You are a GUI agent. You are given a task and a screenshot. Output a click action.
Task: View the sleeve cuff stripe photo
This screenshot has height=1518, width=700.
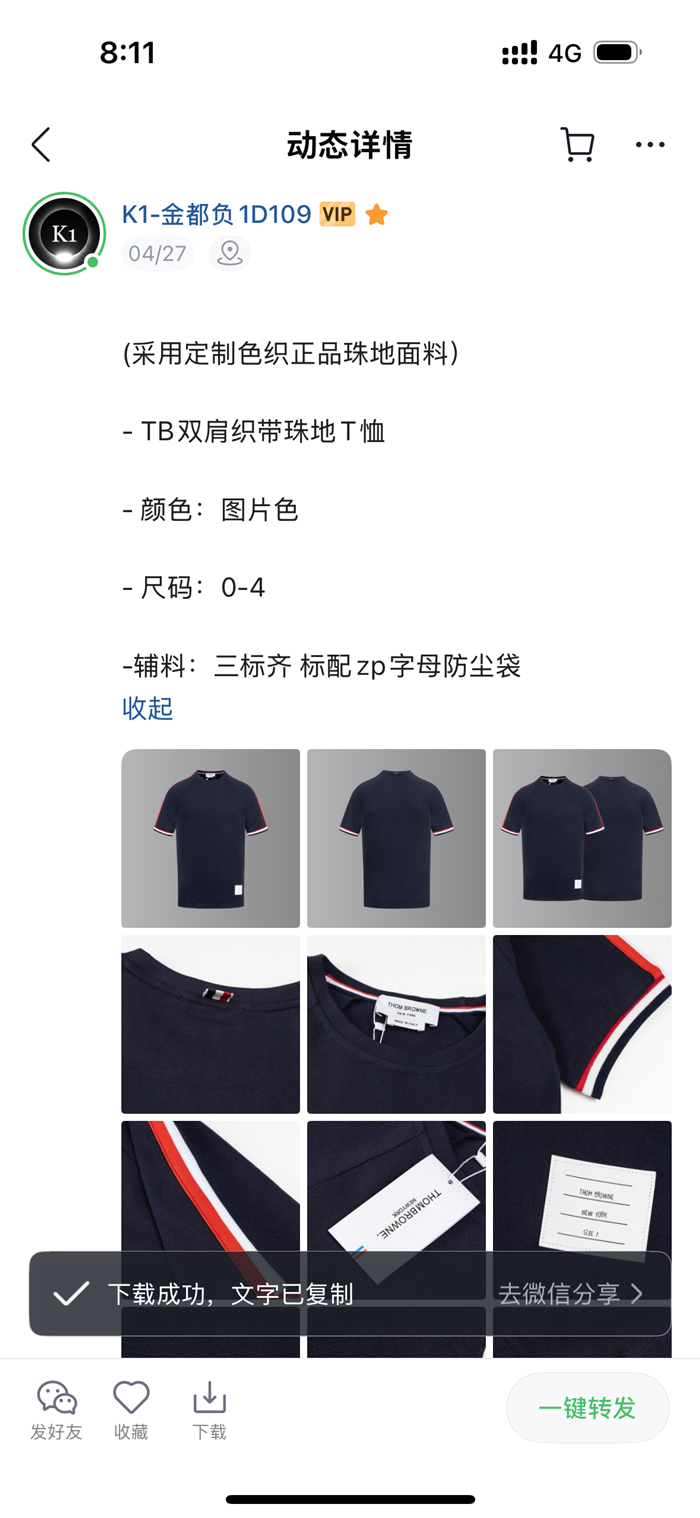point(582,1024)
